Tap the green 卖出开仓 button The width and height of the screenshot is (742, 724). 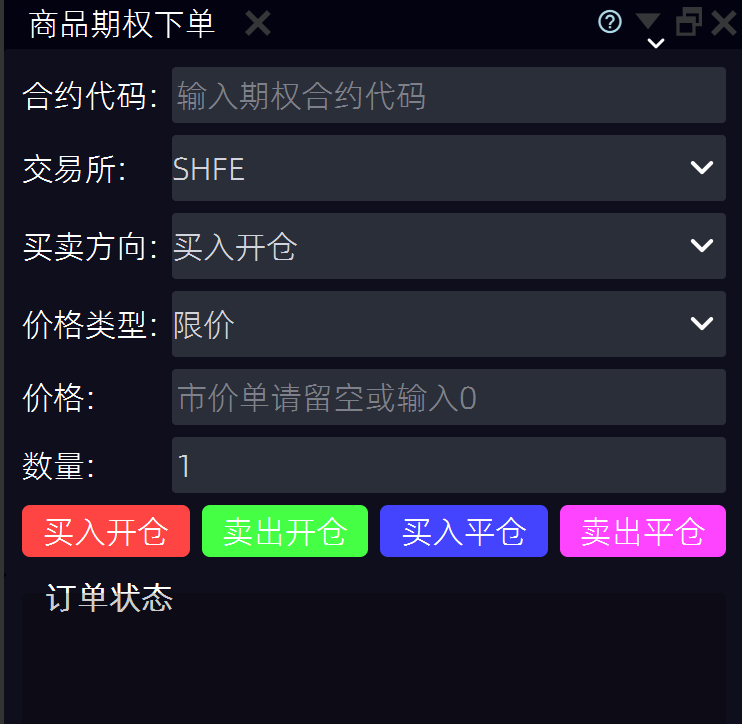pos(285,531)
